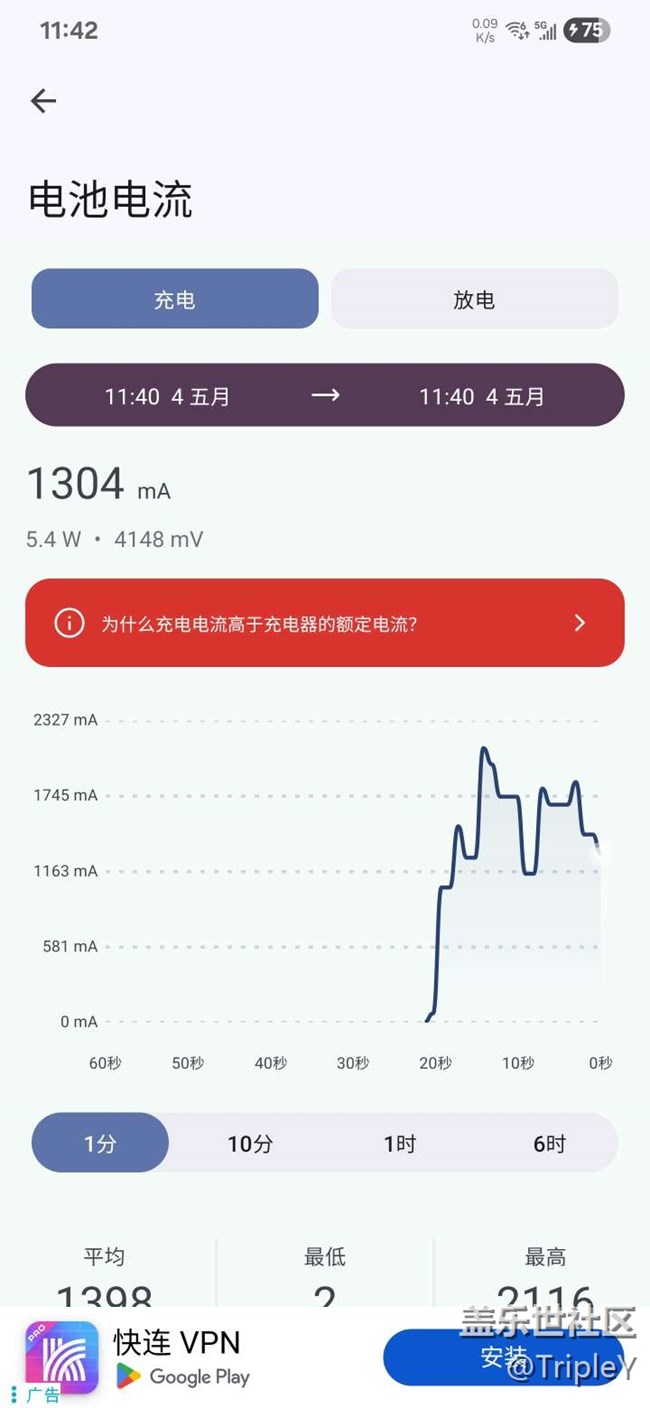This screenshot has width=650, height=1408.
Task: Select the 6时 time range
Action: (549, 1143)
